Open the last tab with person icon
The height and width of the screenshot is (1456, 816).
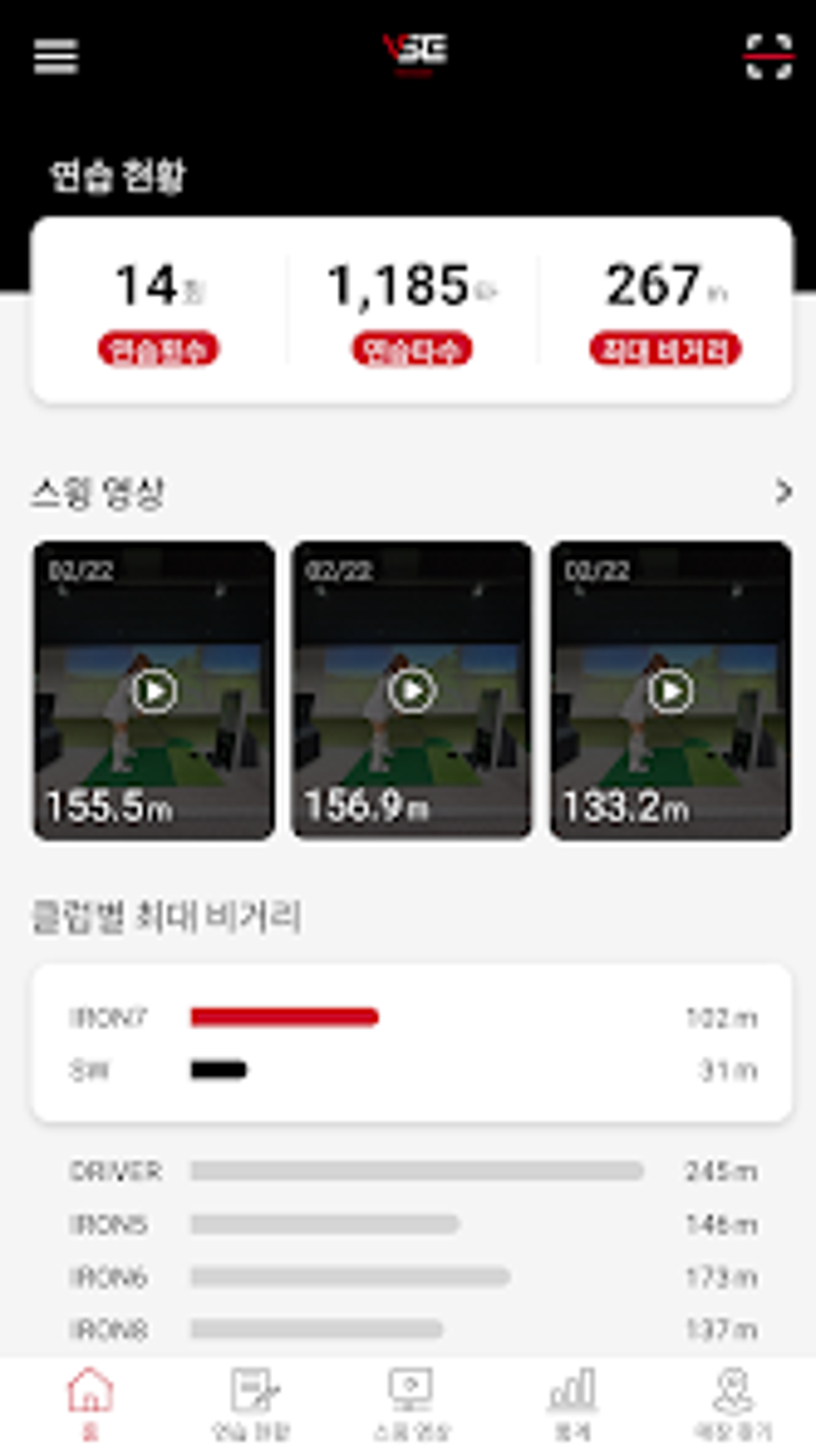click(x=734, y=1405)
